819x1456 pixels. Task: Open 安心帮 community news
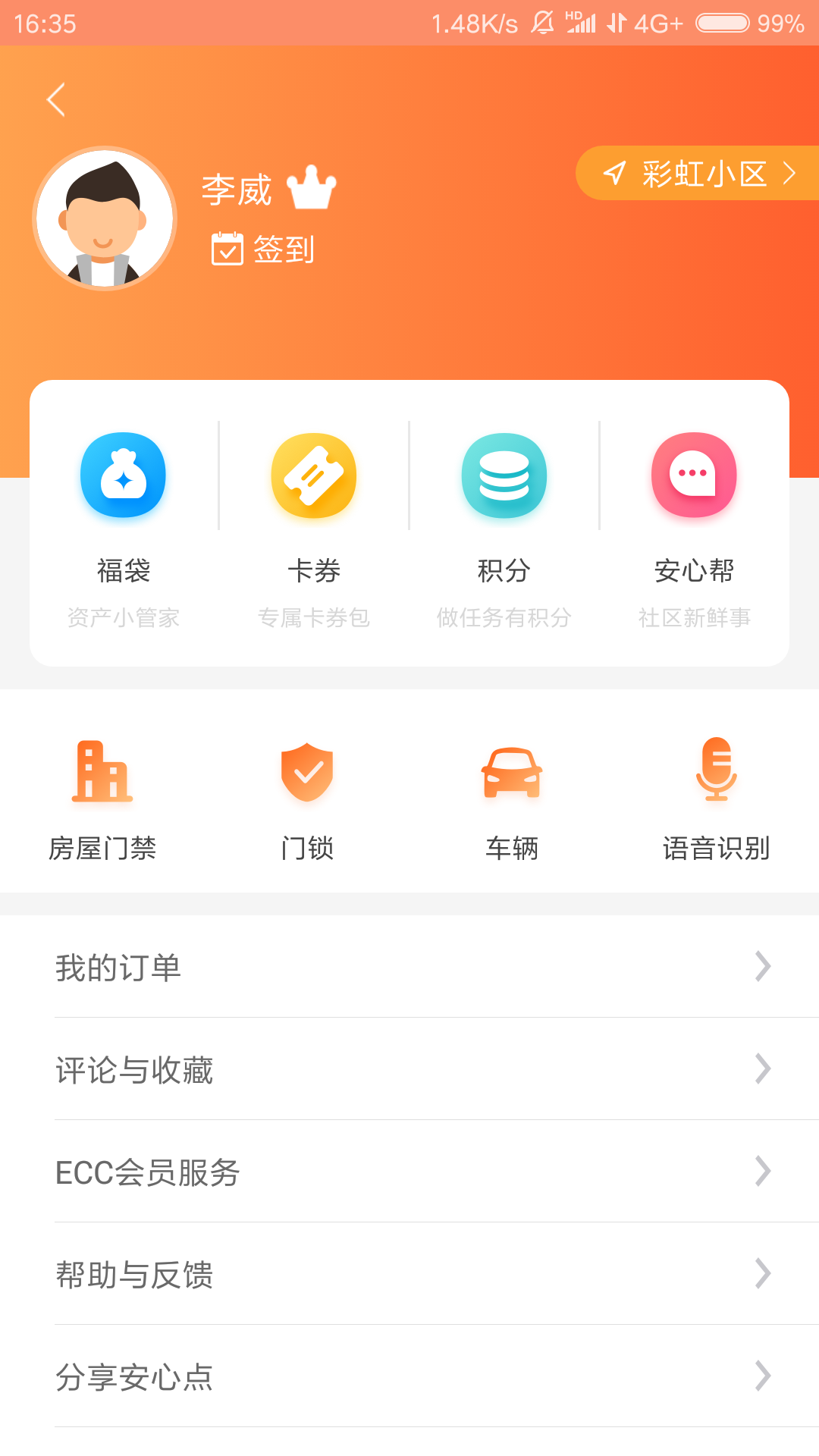coord(694,523)
